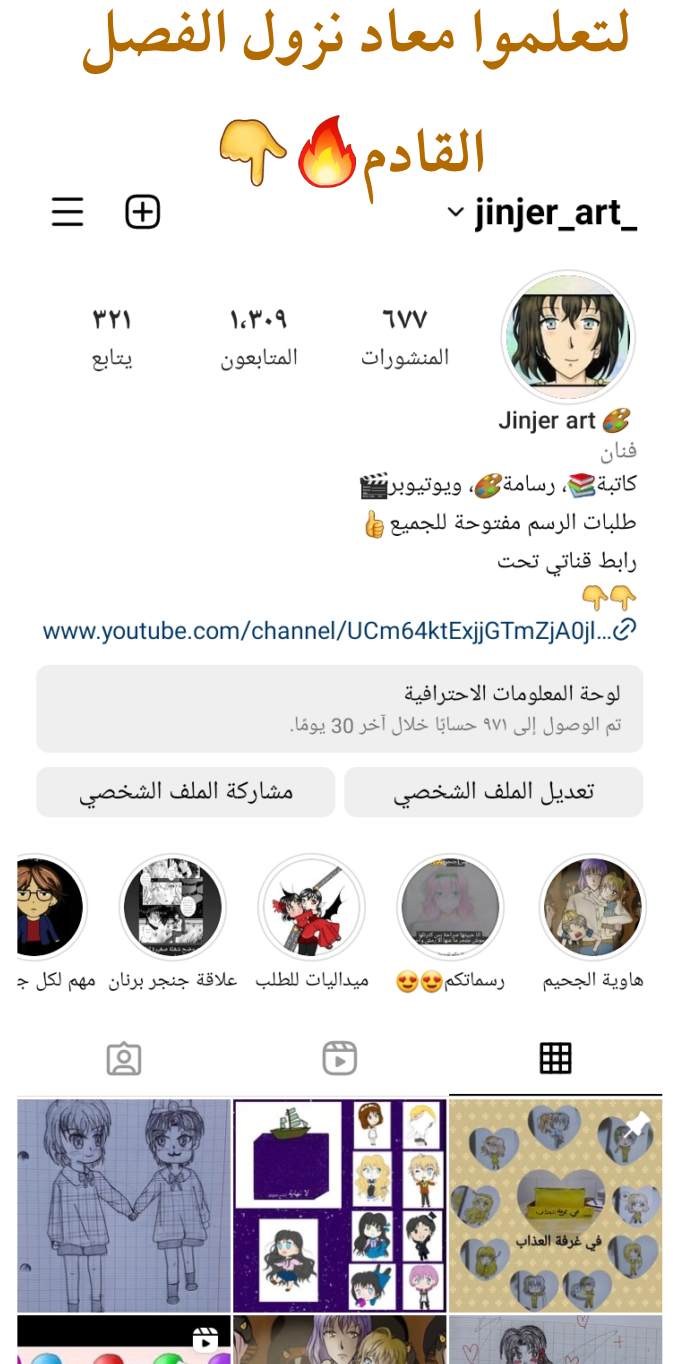This screenshot has width=690, height=1364.
Task: Tap the create new post plus icon
Action: (x=142, y=212)
